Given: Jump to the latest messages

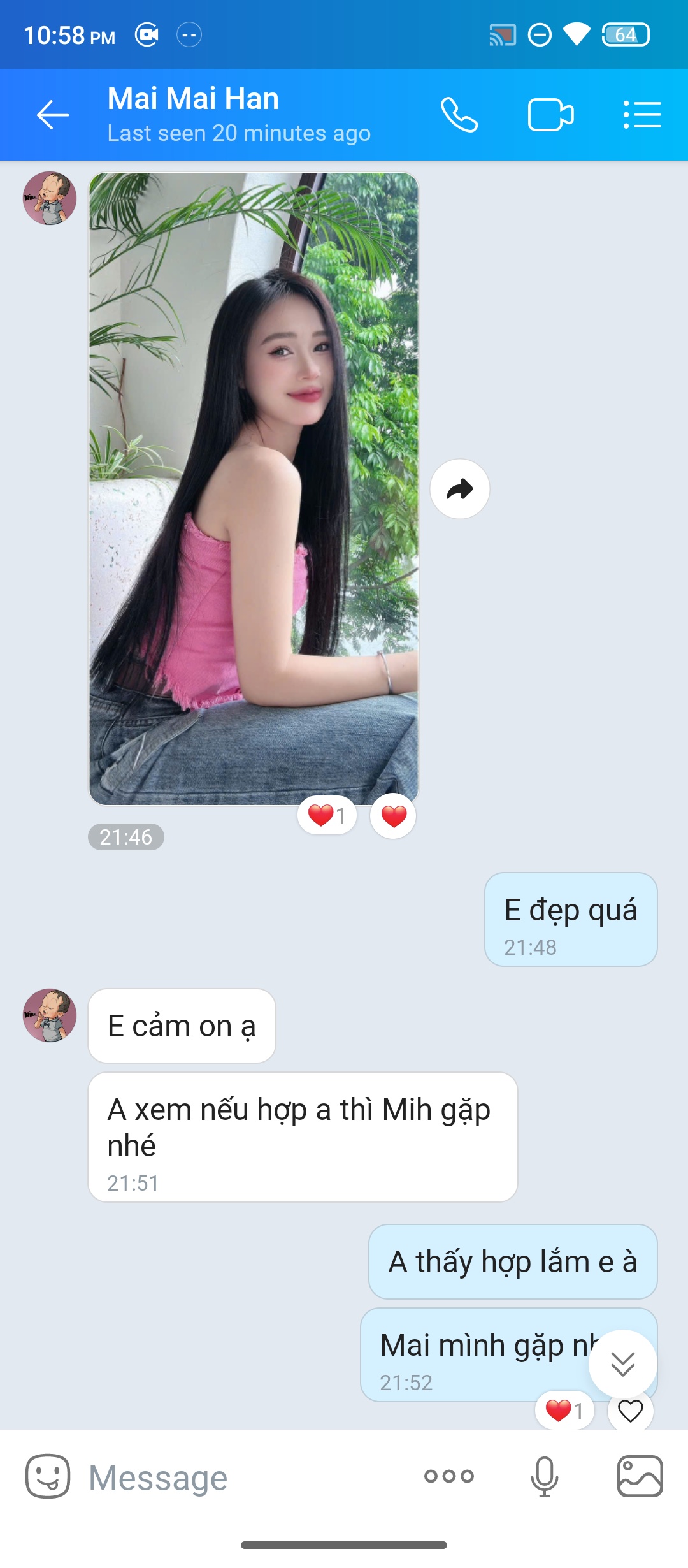Looking at the screenshot, I should tap(622, 1364).
